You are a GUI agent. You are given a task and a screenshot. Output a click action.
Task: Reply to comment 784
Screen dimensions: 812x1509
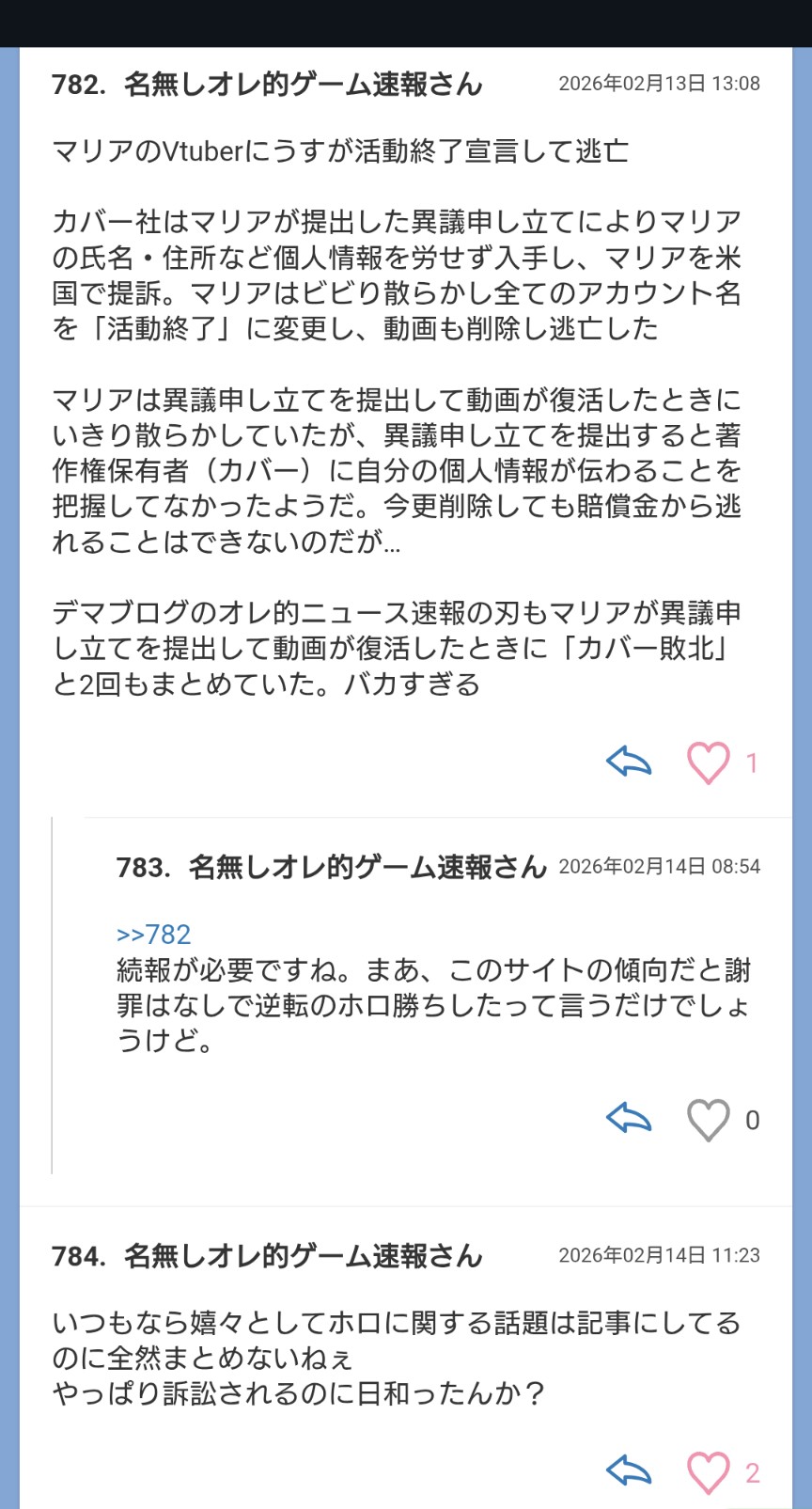pos(629,1471)
